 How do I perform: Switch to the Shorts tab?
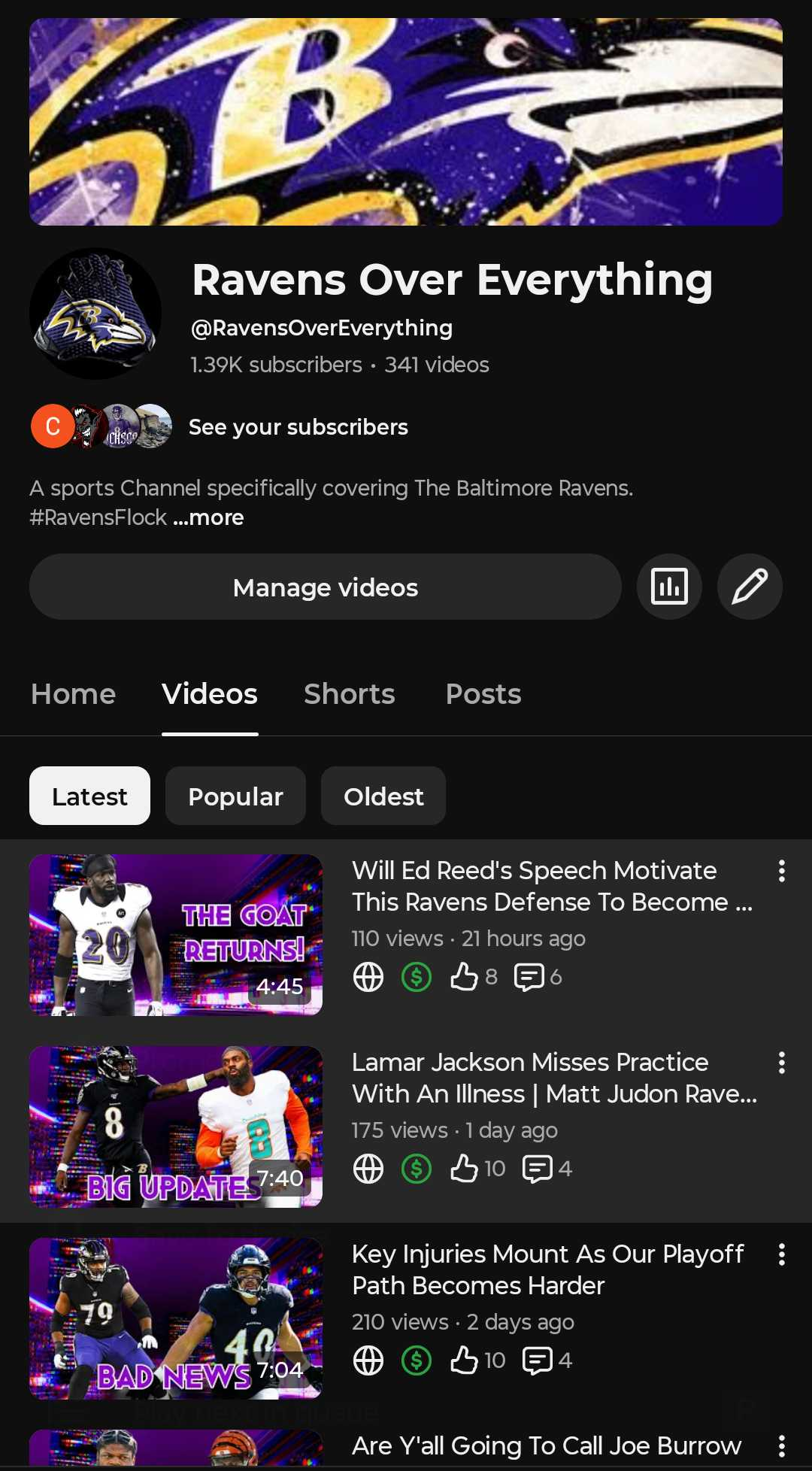pyautogui.click(x=349, y=694)
